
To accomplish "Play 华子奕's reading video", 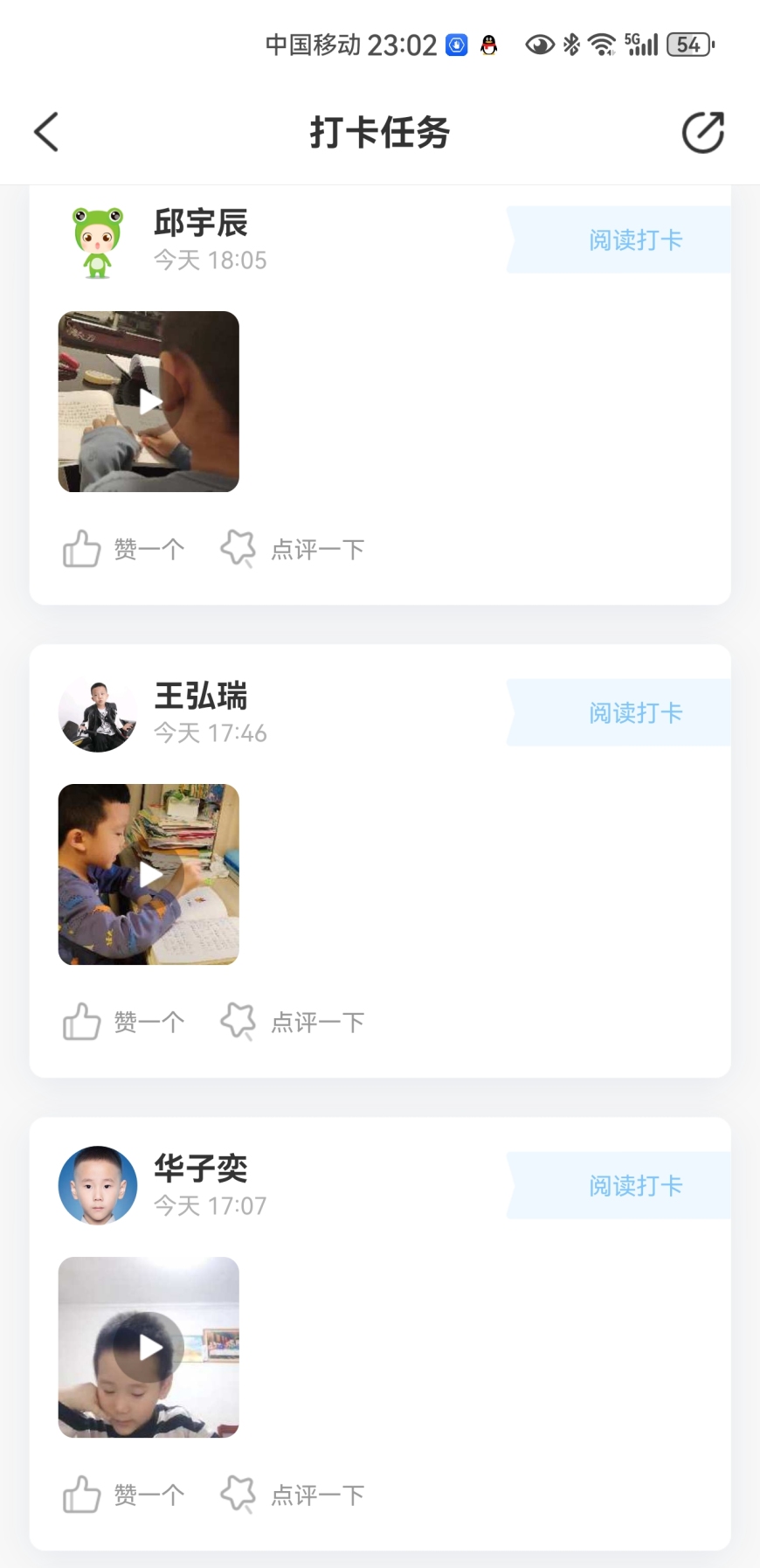I will [149, 1347].
